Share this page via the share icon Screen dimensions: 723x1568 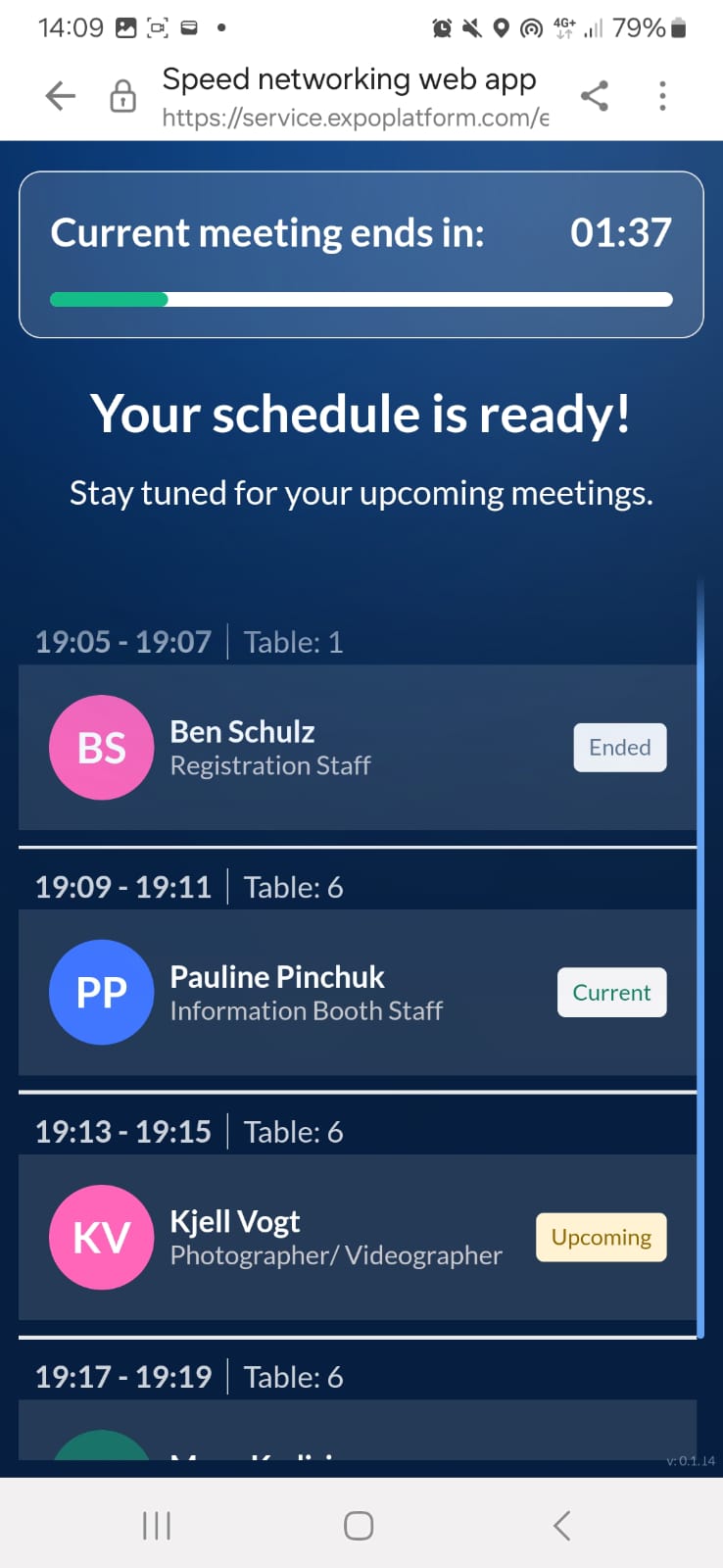pyautogui.click(x=594, y=96)
